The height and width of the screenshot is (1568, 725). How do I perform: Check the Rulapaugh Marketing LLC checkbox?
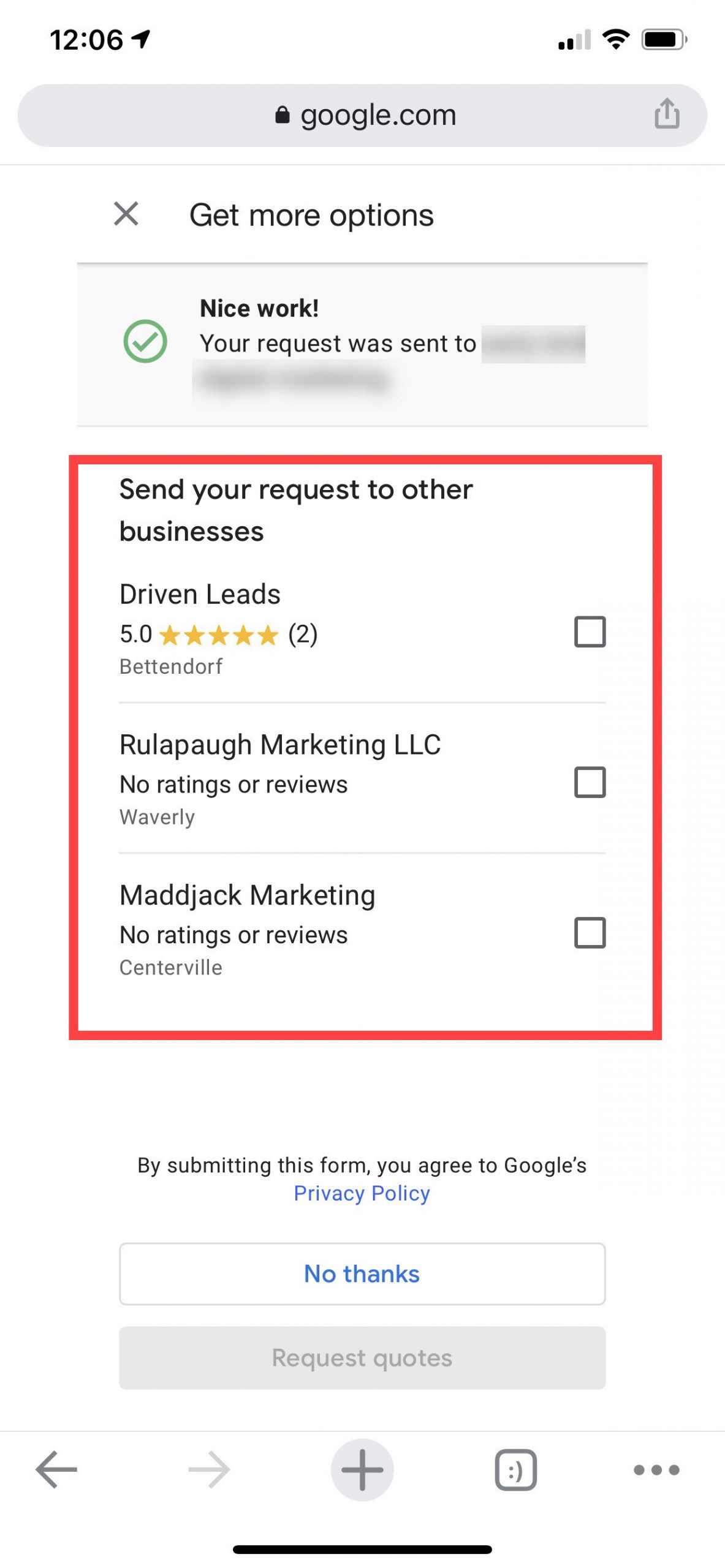[x=590, y=781]
